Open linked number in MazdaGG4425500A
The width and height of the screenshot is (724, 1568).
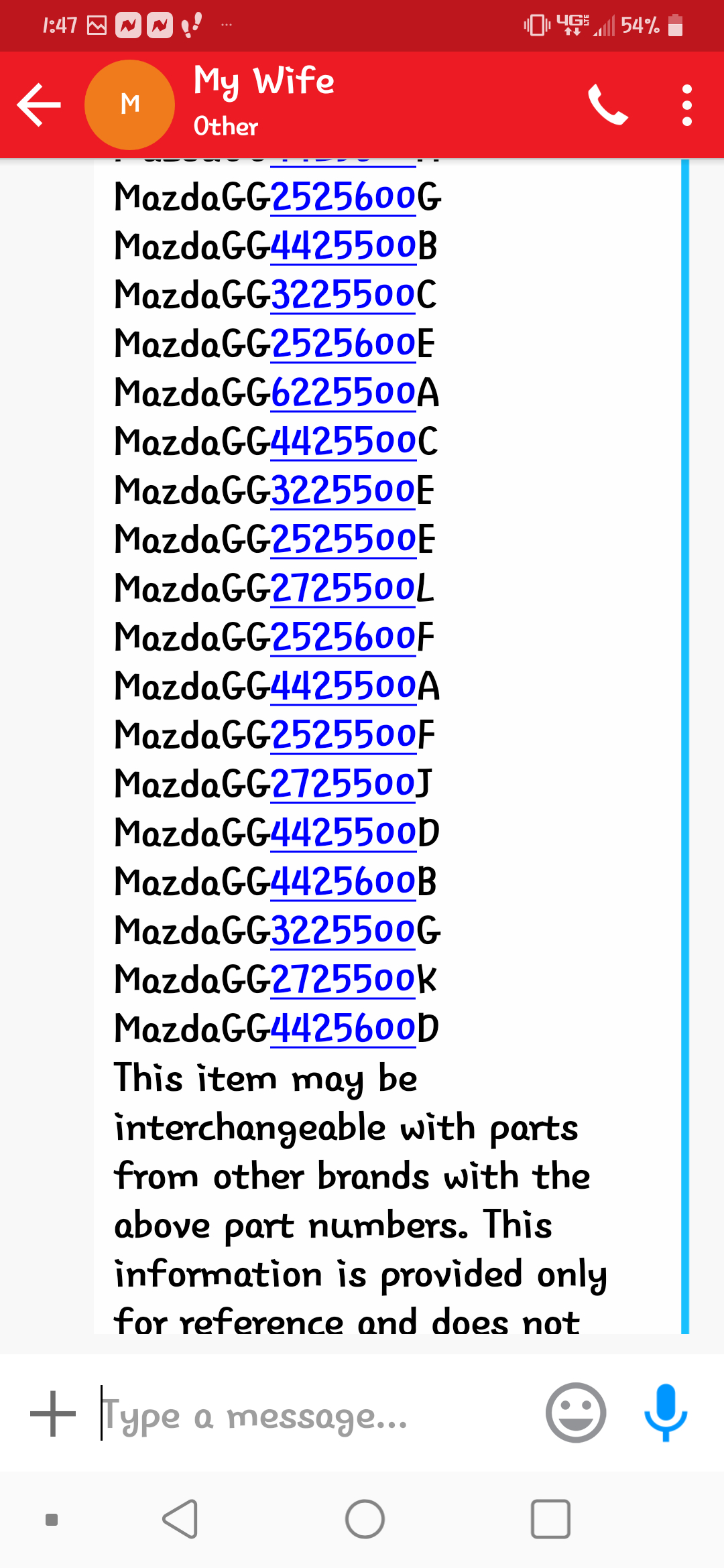pyautogui.click(x=344, y=687)
